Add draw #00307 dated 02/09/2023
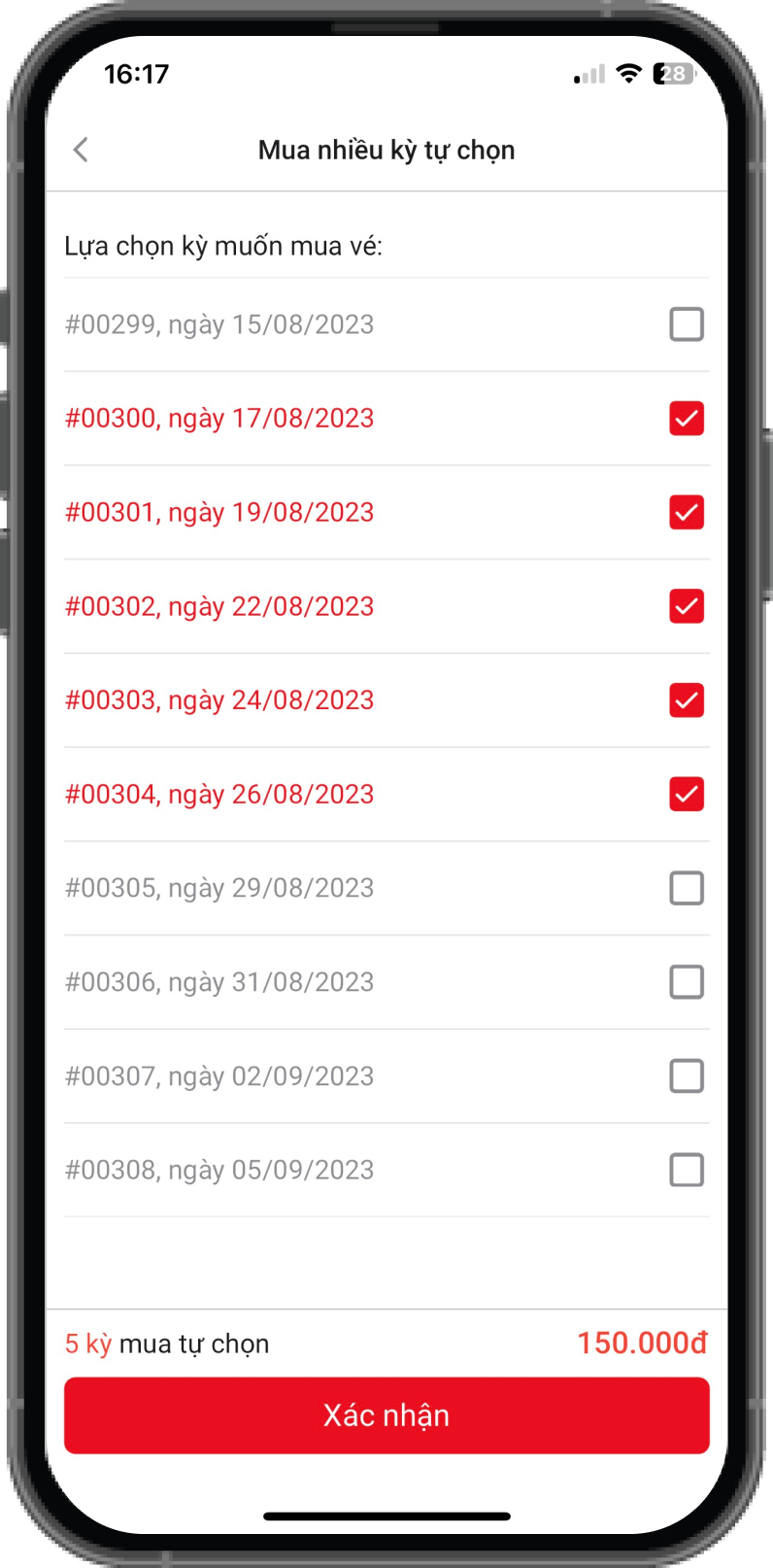The height and width of the screenshot is (1568, 773). (687, 1076)
